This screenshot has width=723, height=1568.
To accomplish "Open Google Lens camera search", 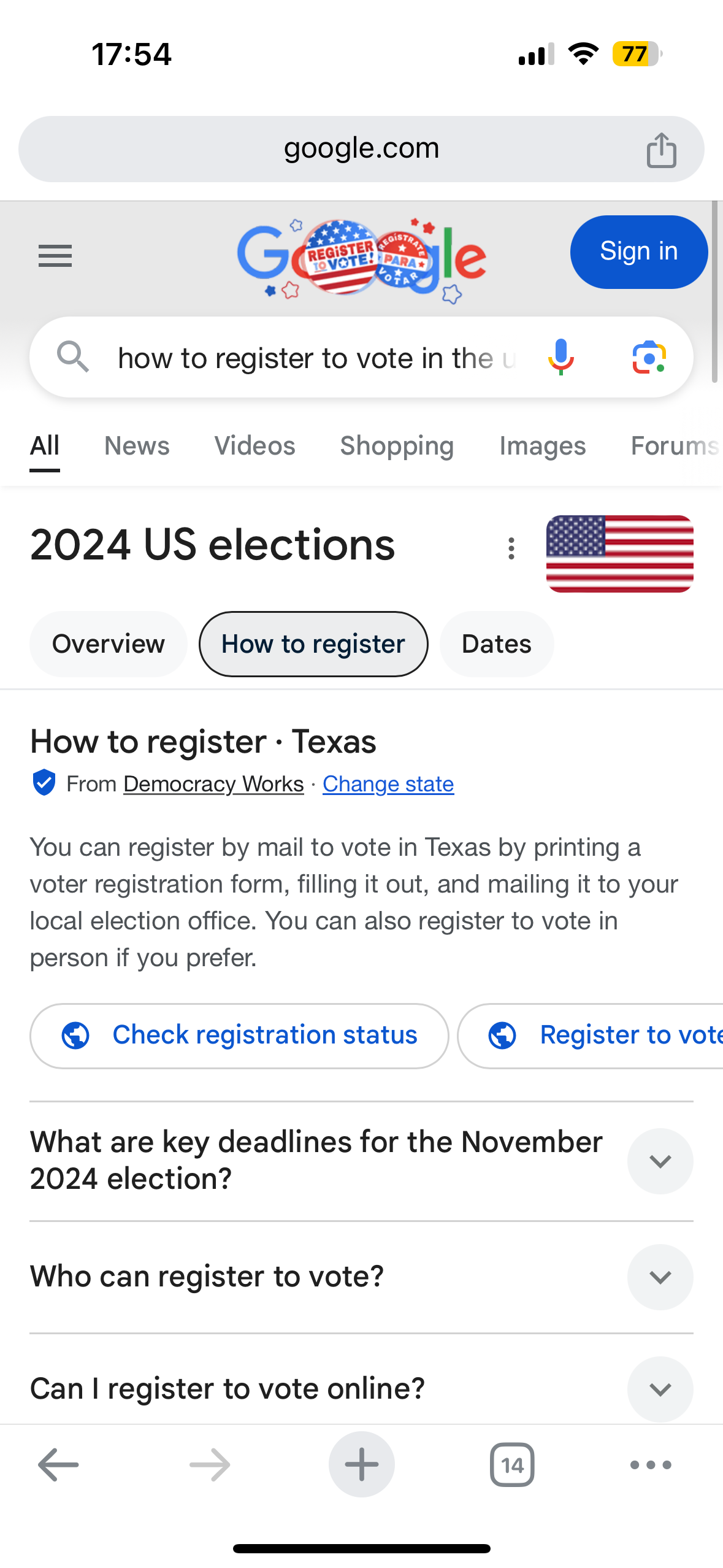I will coord(649,357).
